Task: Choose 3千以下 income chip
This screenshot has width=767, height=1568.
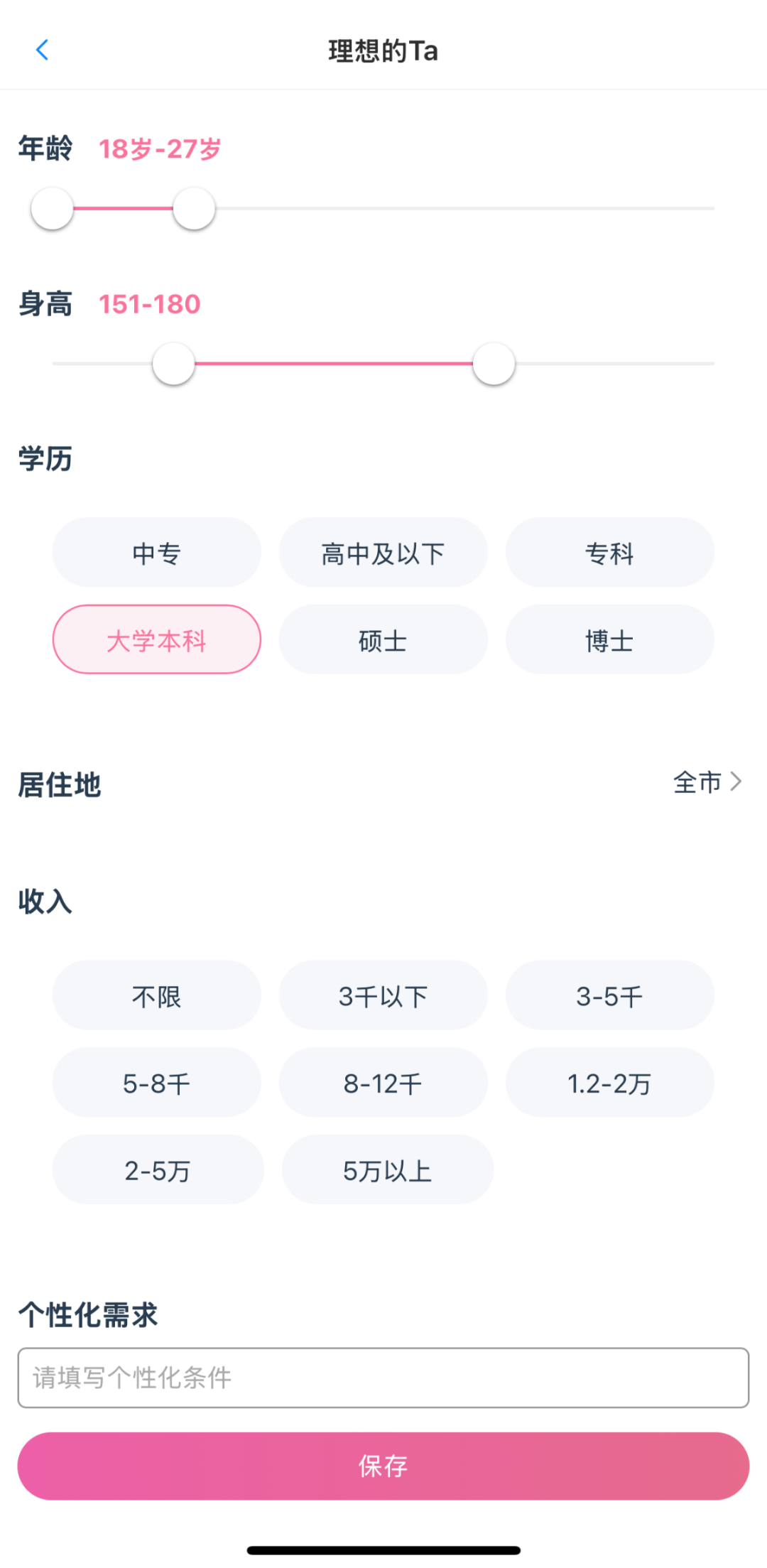Action: point(383,995)
